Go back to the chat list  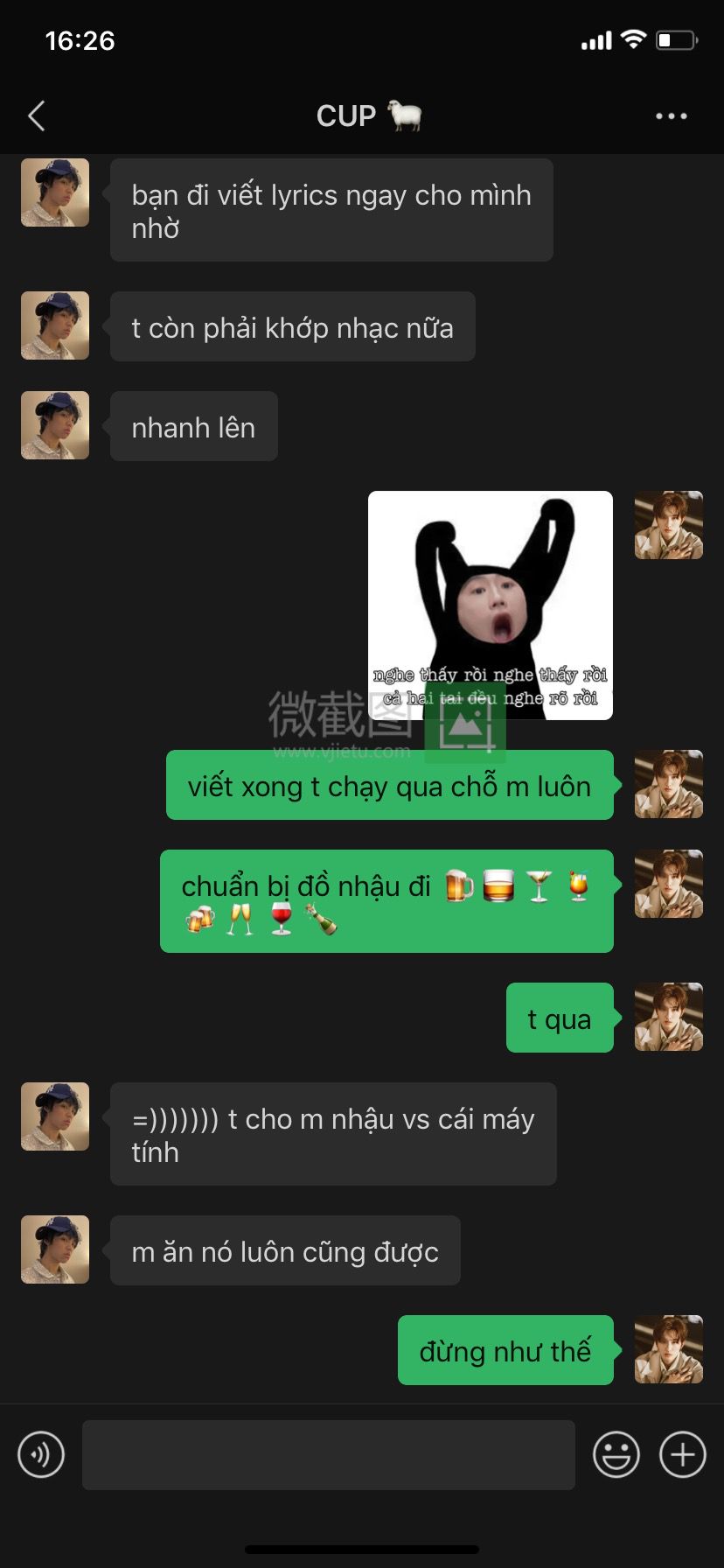point(37,115)
